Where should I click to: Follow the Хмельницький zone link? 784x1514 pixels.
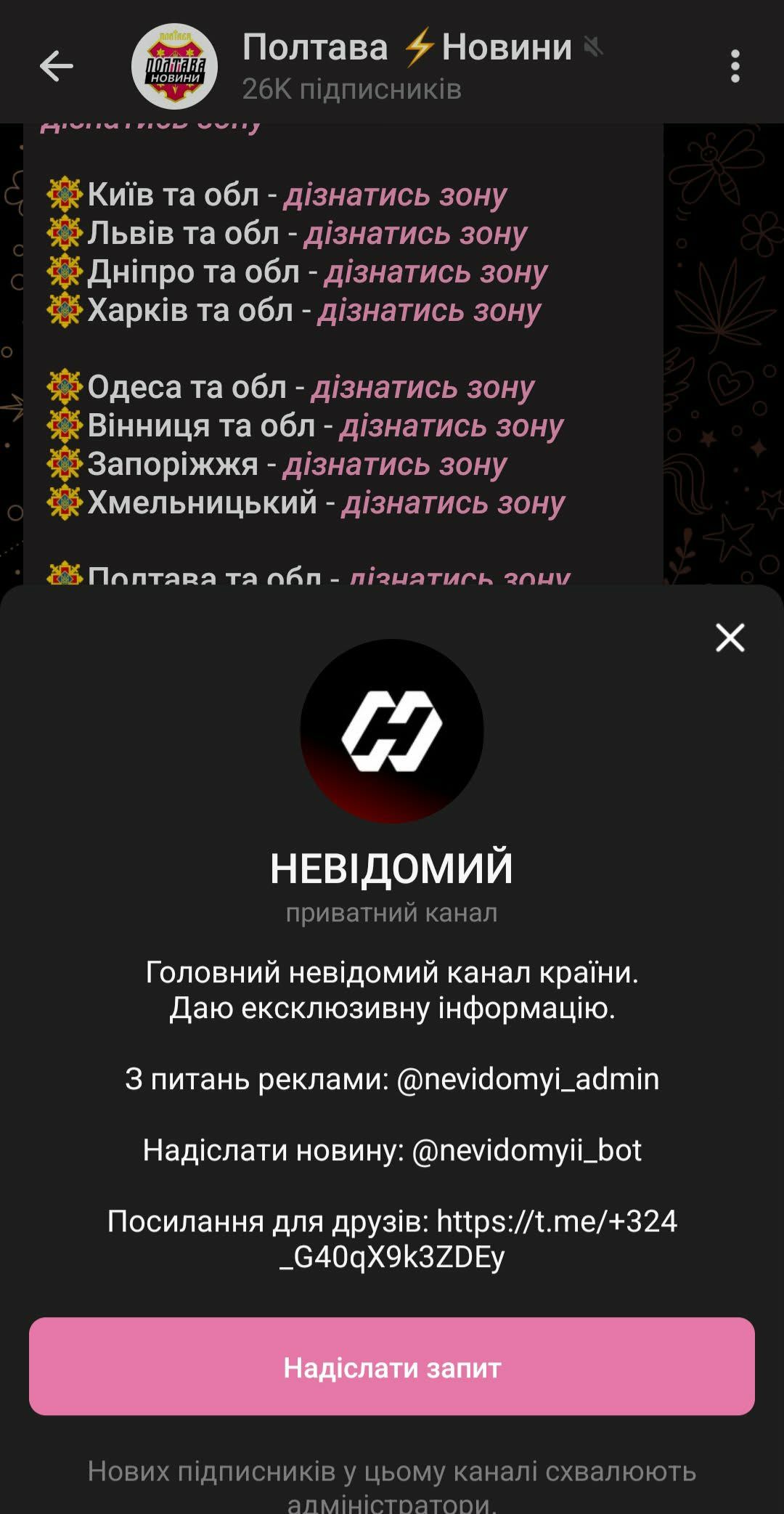click(x=453, y=503)
